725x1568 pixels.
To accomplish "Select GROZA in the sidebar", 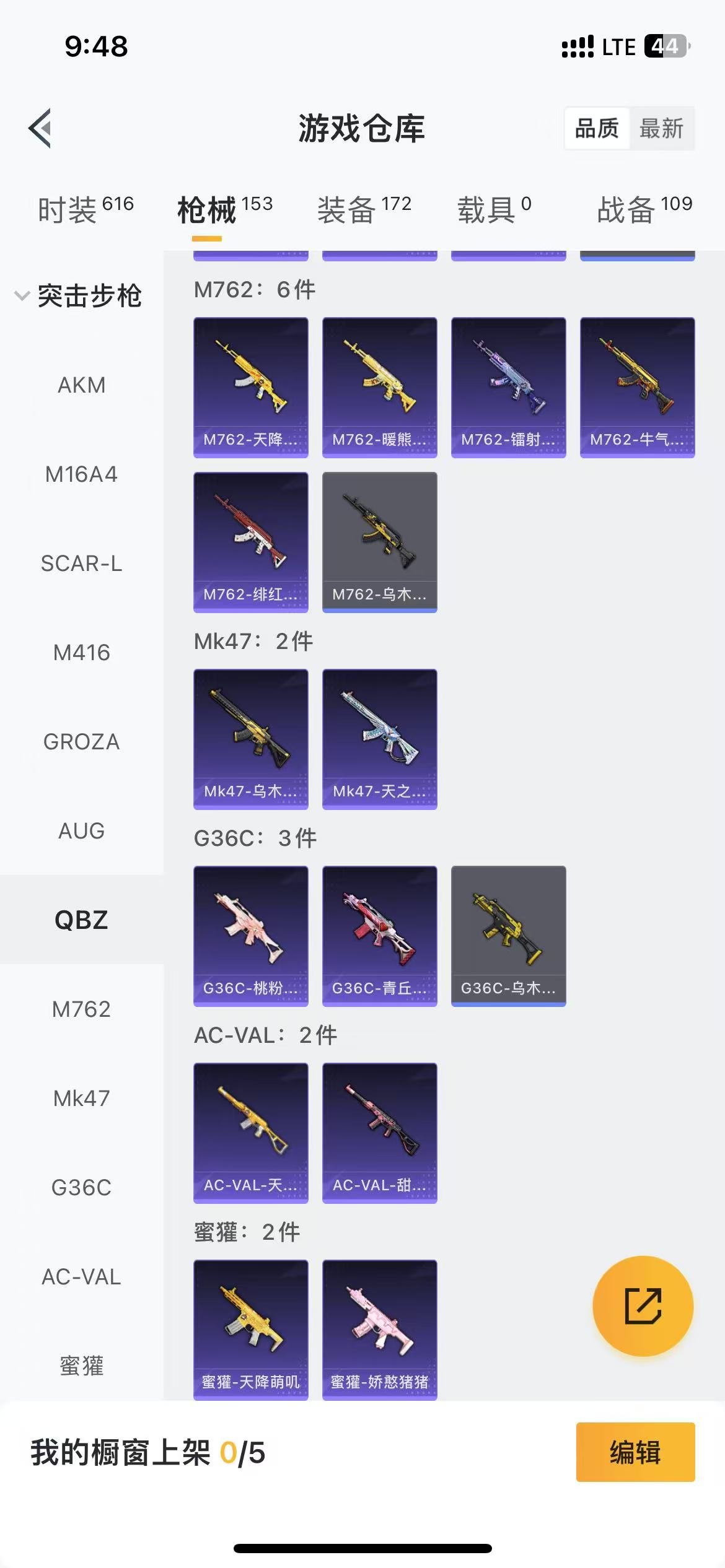I will [x=81, y=742].
